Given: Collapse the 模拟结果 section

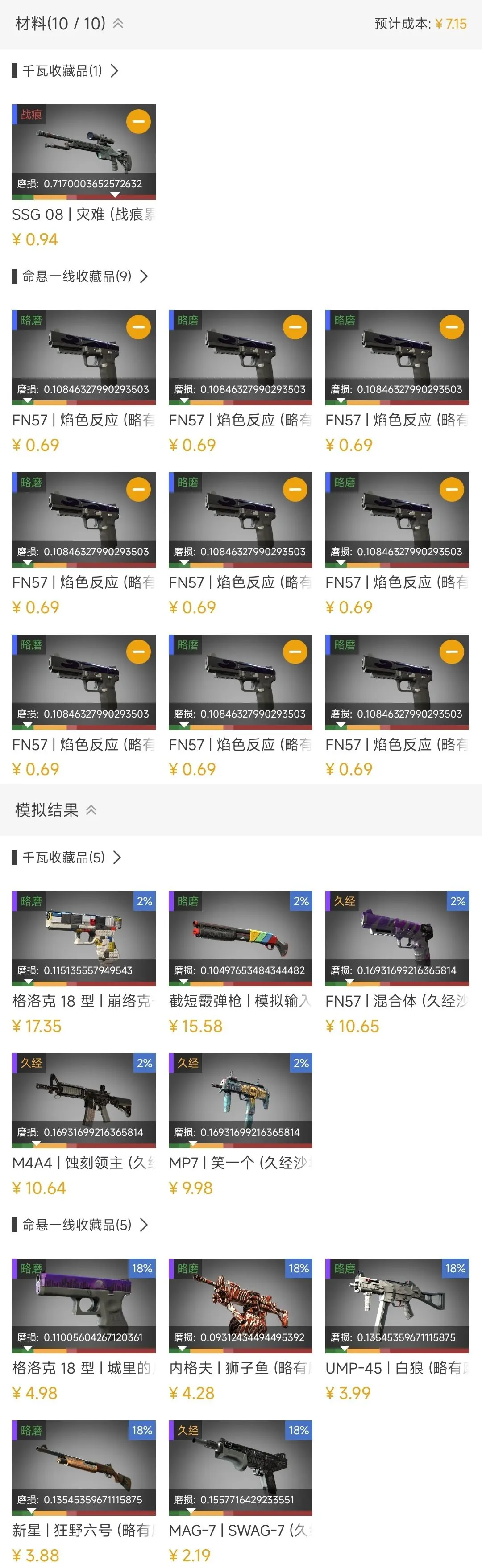Looking at the screenshot, I should (91, 810).
